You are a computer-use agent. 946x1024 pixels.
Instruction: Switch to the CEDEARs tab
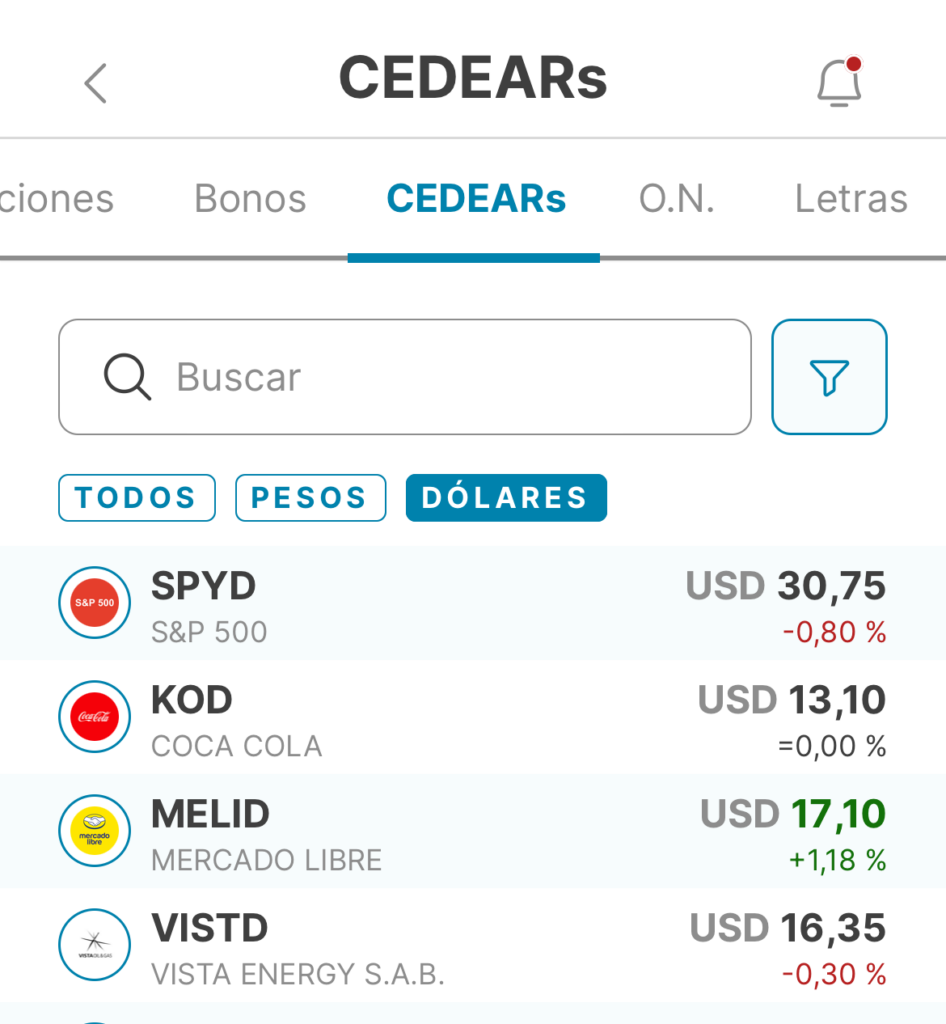(475, 198)
